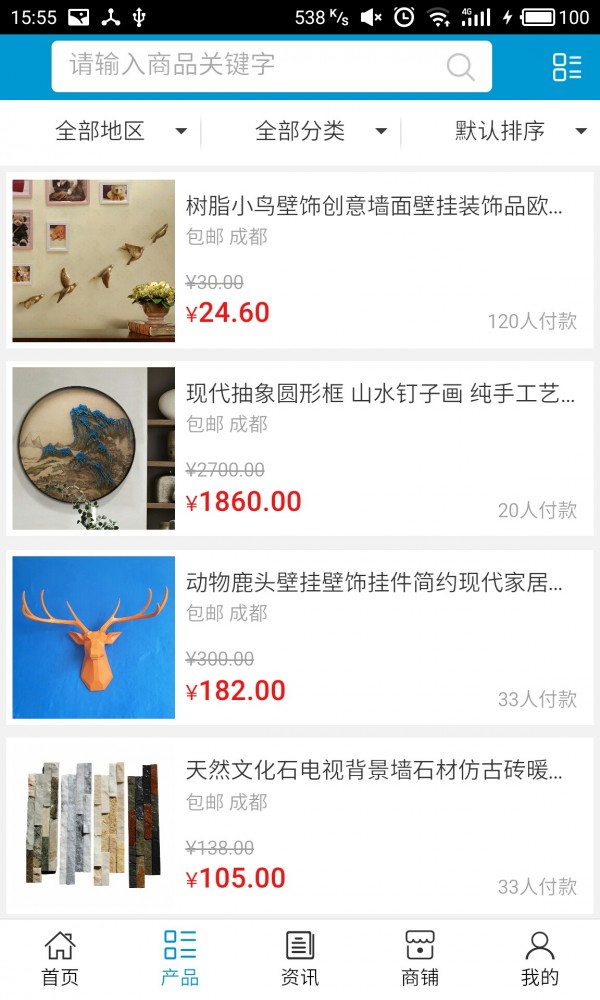Tap the product keyword search field

[x=250, y=66]
